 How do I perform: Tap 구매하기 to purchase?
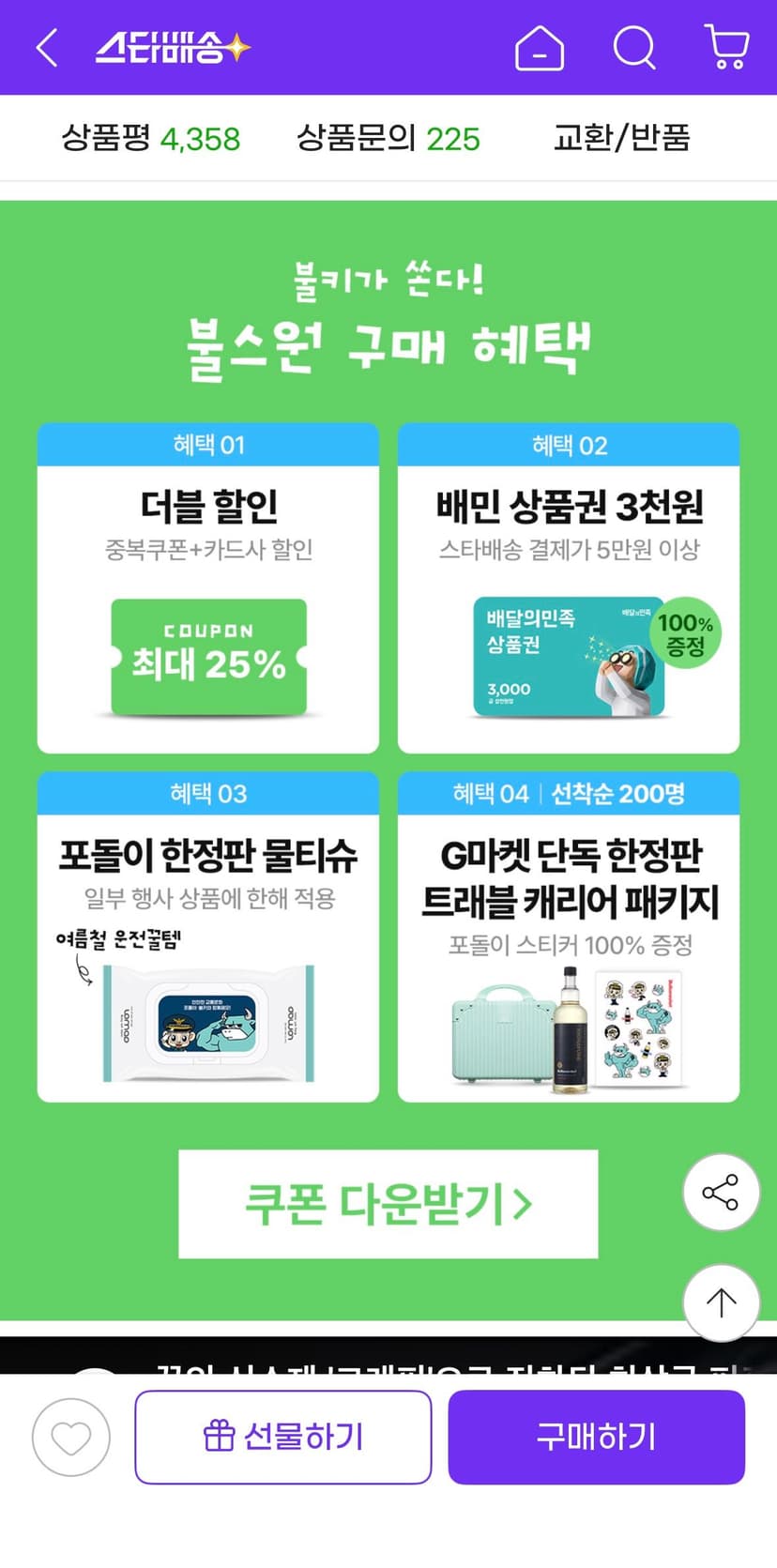pyautogui.click(x=596, y=1437)
